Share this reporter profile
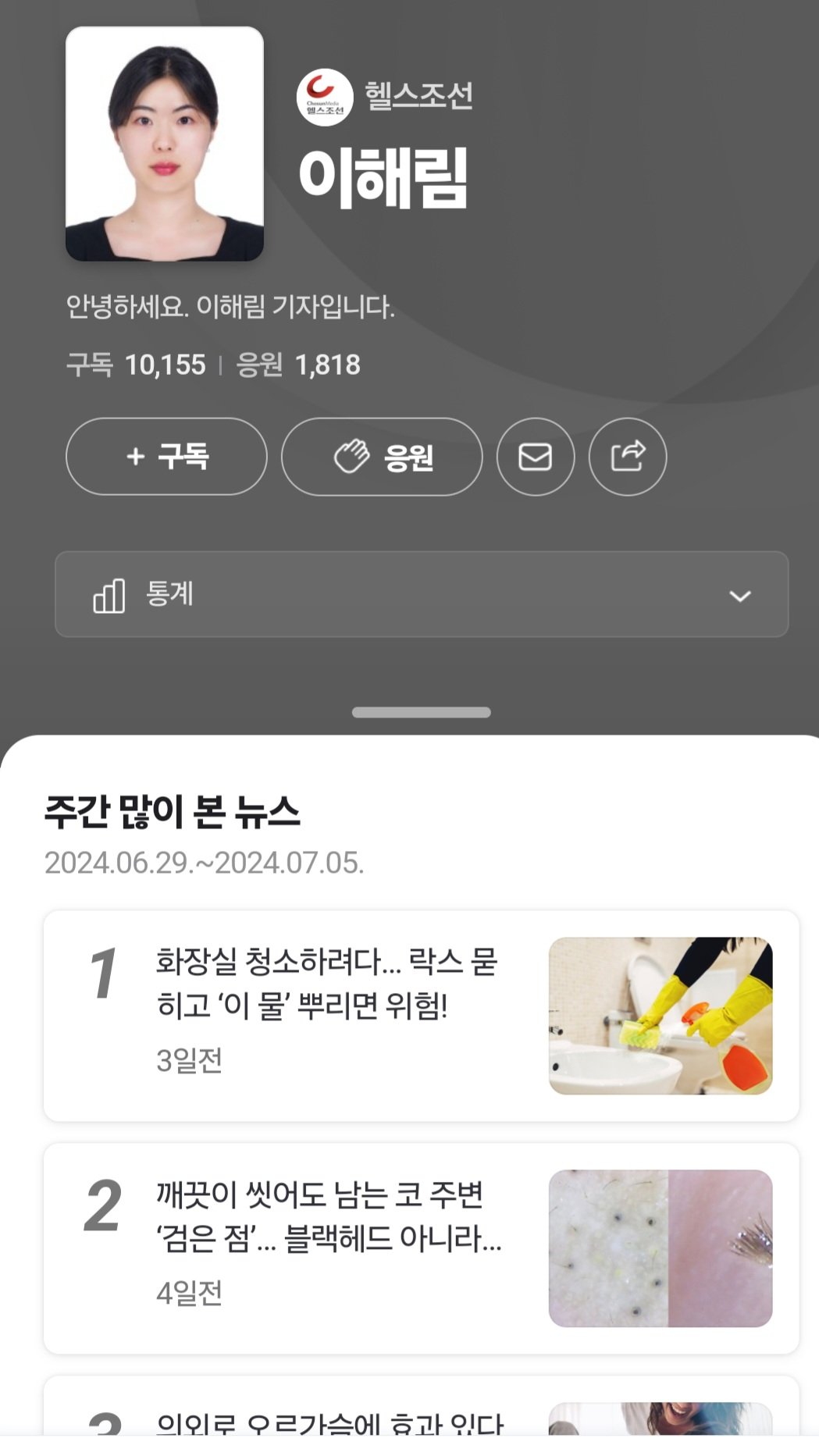Image resolution: width=819 pixels, height=1456 pixels. pyautogui.click(x=628, y=457)
